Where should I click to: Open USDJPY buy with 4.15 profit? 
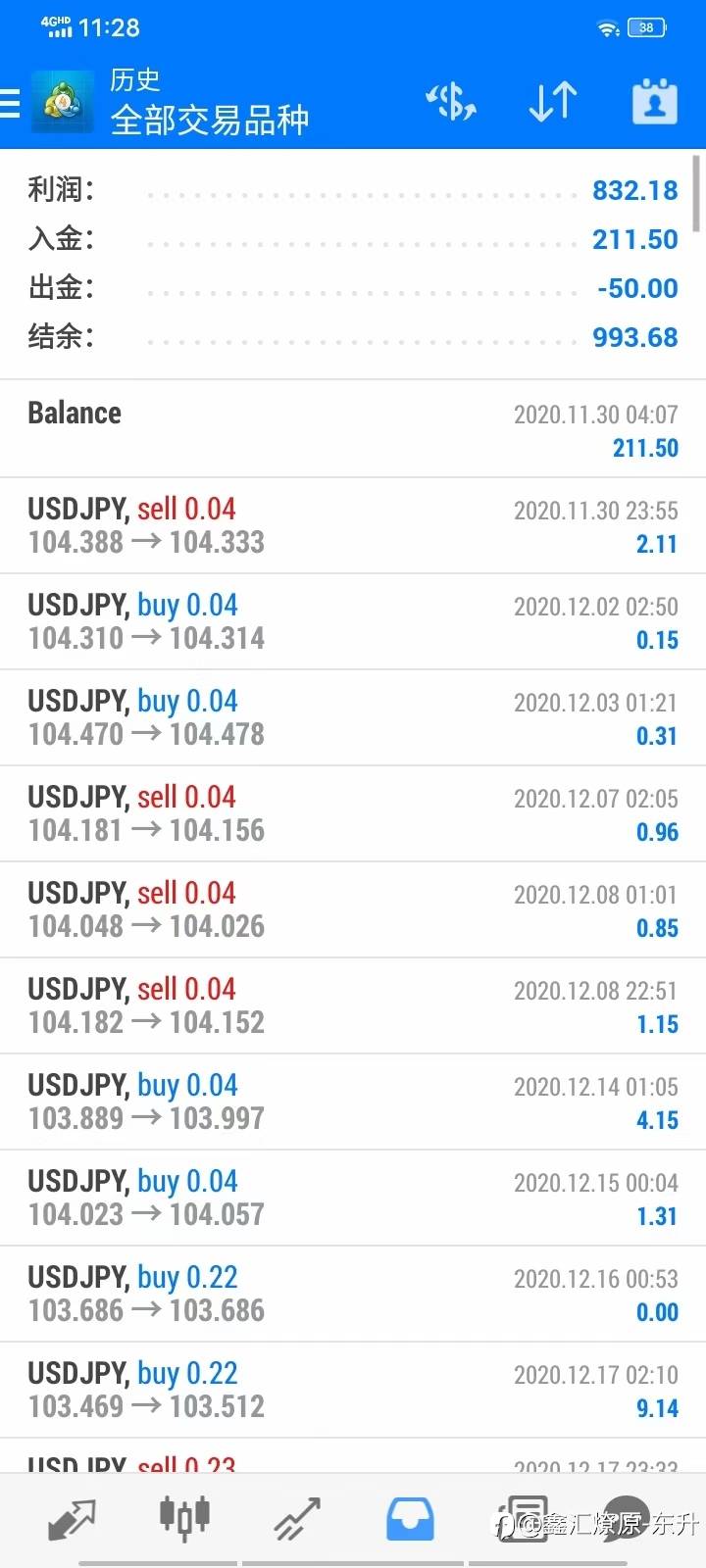353,1102
